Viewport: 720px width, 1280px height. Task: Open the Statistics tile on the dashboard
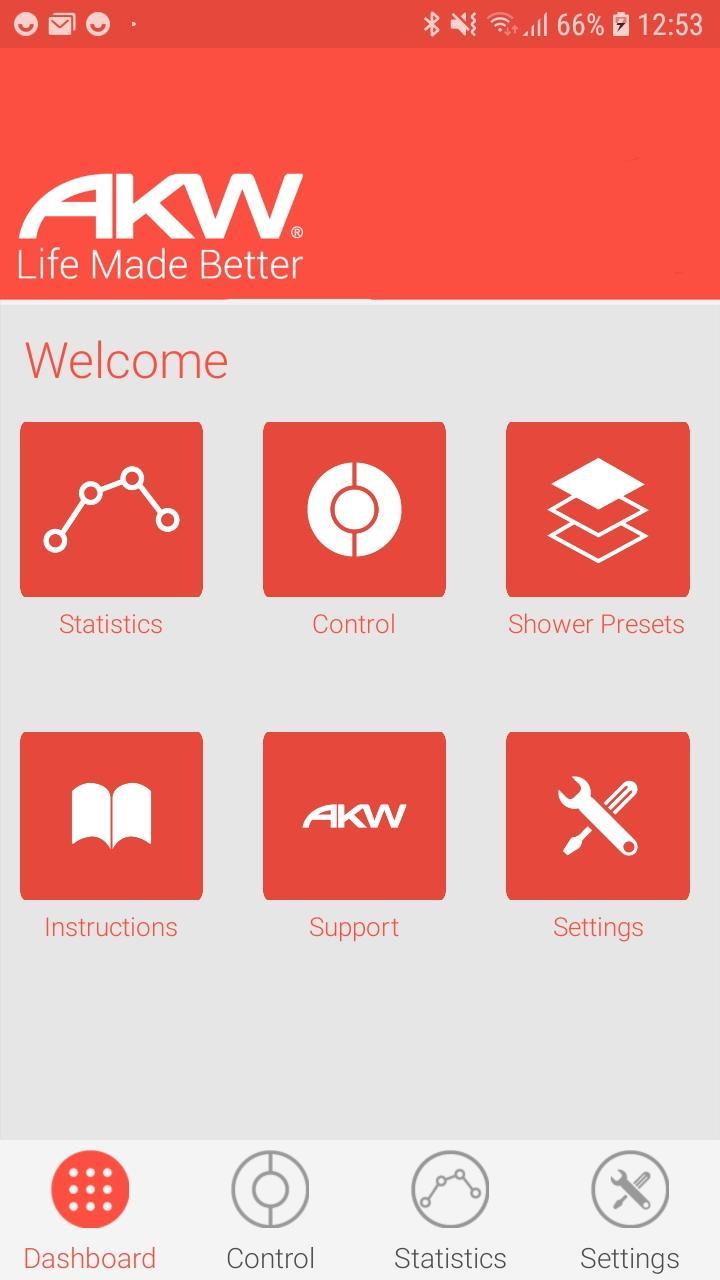coord(111,510)
